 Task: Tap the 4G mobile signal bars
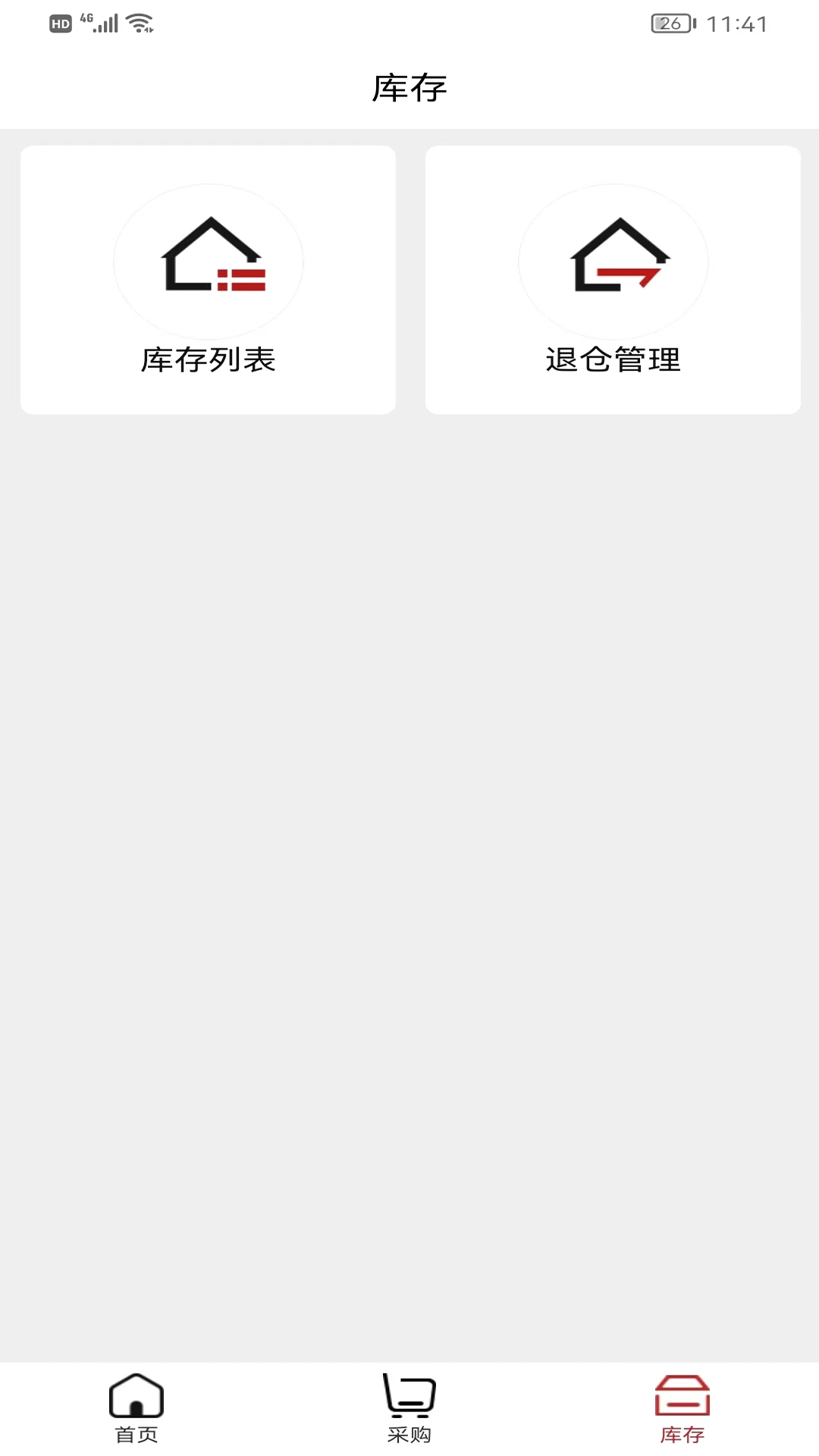pyautogui.click(x=102, y=23)
